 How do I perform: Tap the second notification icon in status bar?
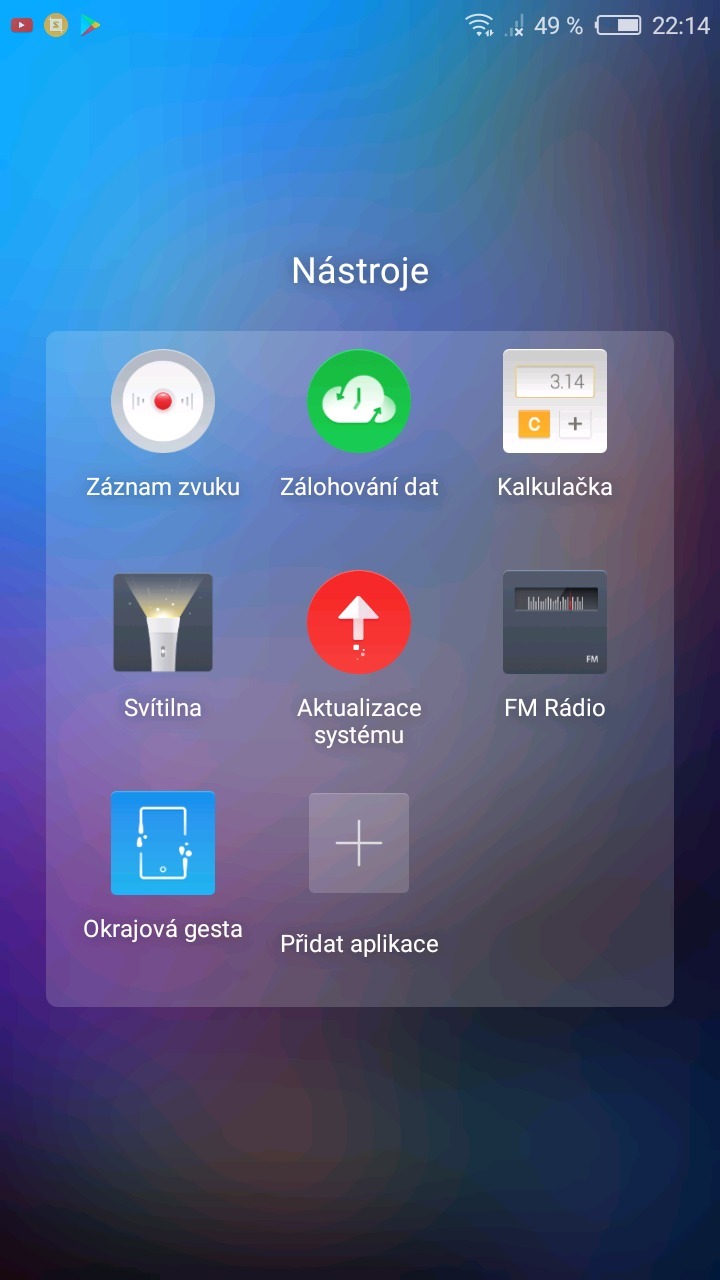point(55,25)
